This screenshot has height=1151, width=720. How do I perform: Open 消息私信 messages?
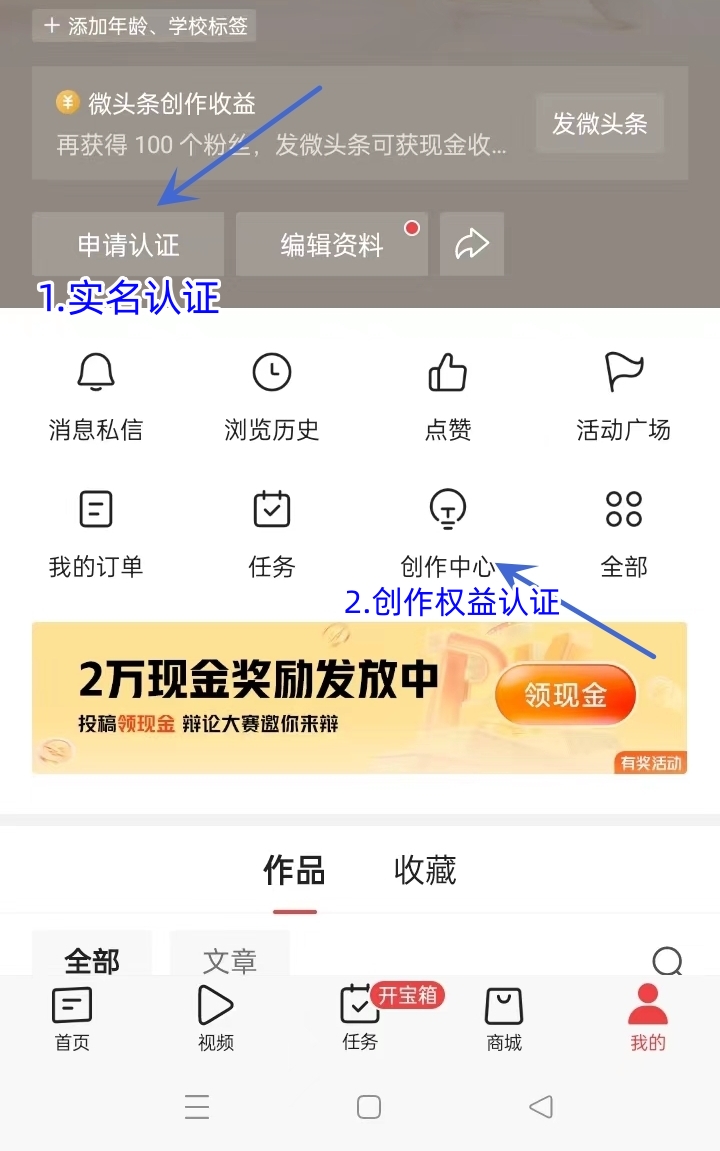pos(96,396)
